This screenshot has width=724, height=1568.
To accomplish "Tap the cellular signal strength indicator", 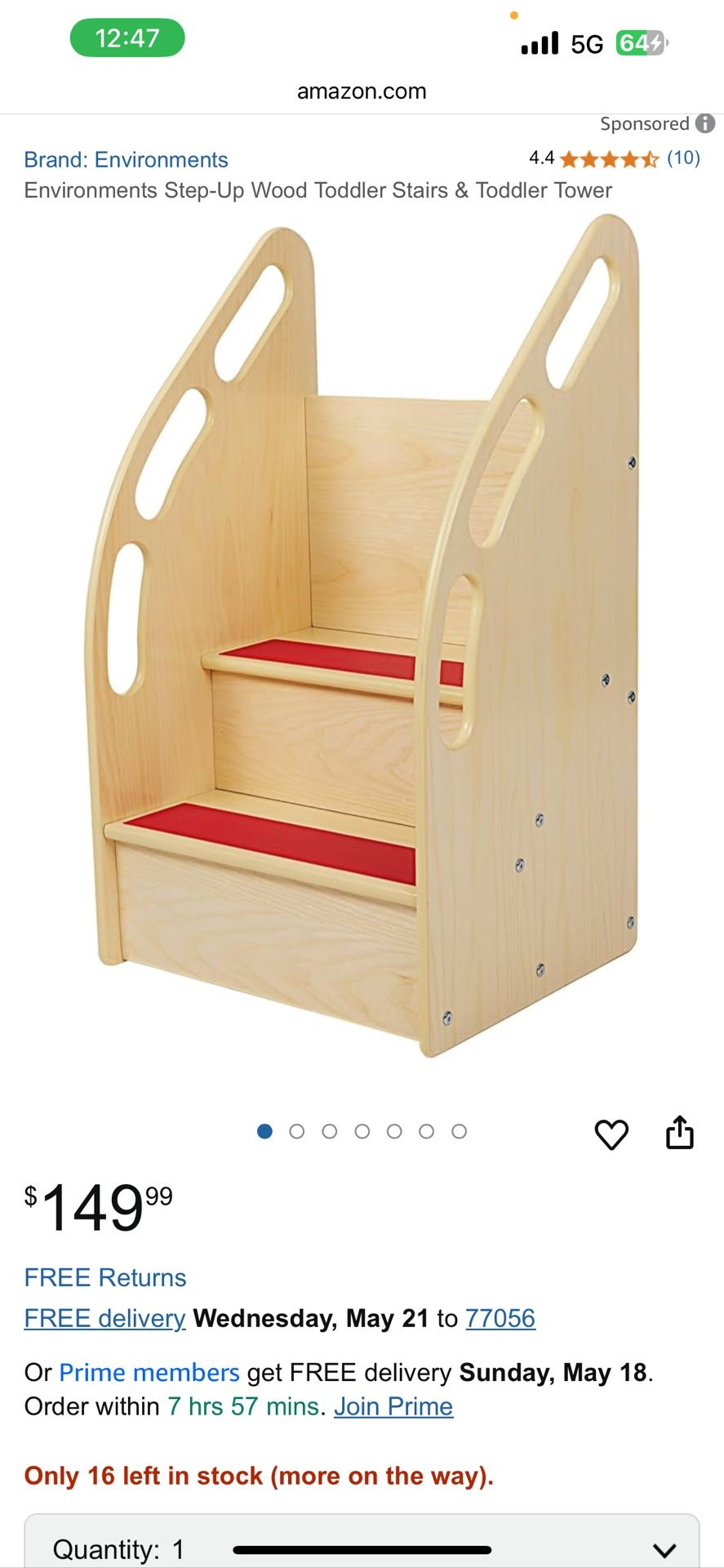I will pyautogui.click(x=539, y=42).
